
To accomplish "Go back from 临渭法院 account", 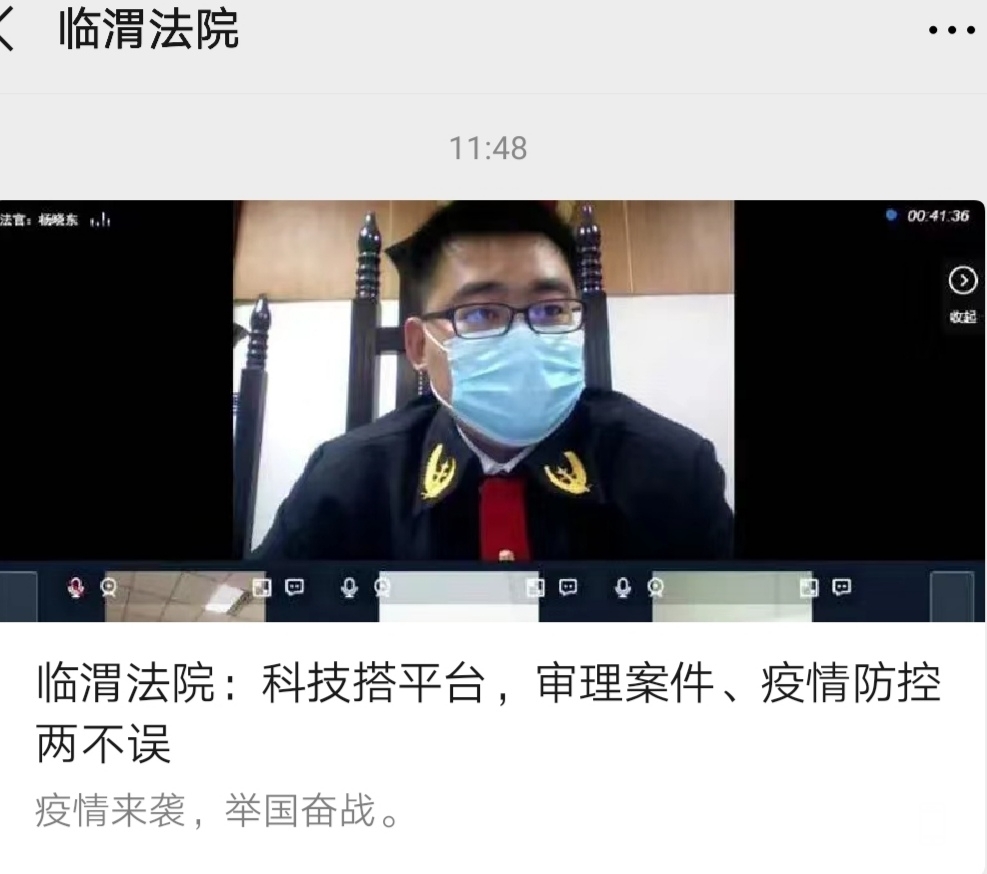I will (x=8, y=31).
